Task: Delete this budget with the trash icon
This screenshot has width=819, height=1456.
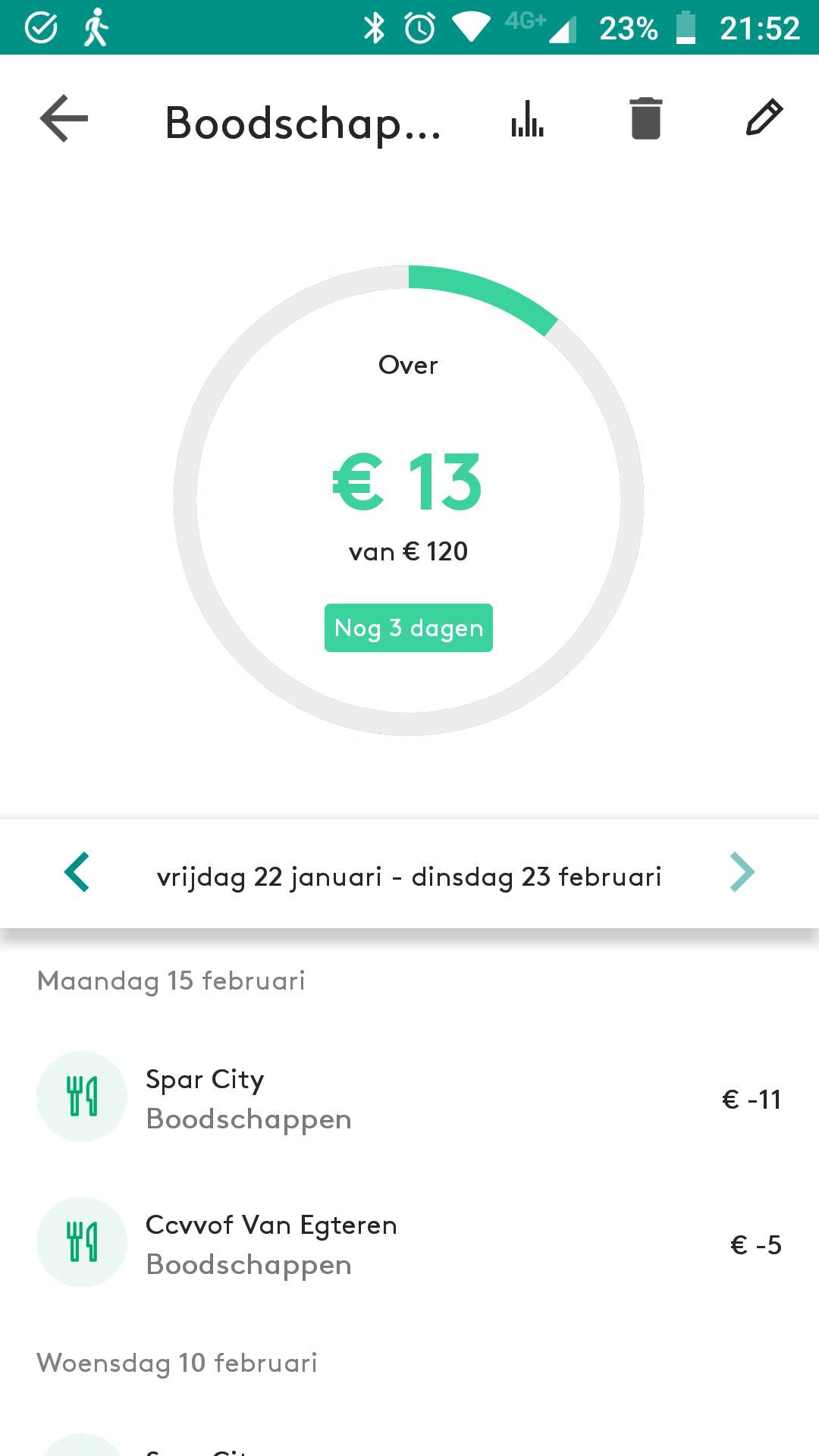Action: (x=646, y=118)
